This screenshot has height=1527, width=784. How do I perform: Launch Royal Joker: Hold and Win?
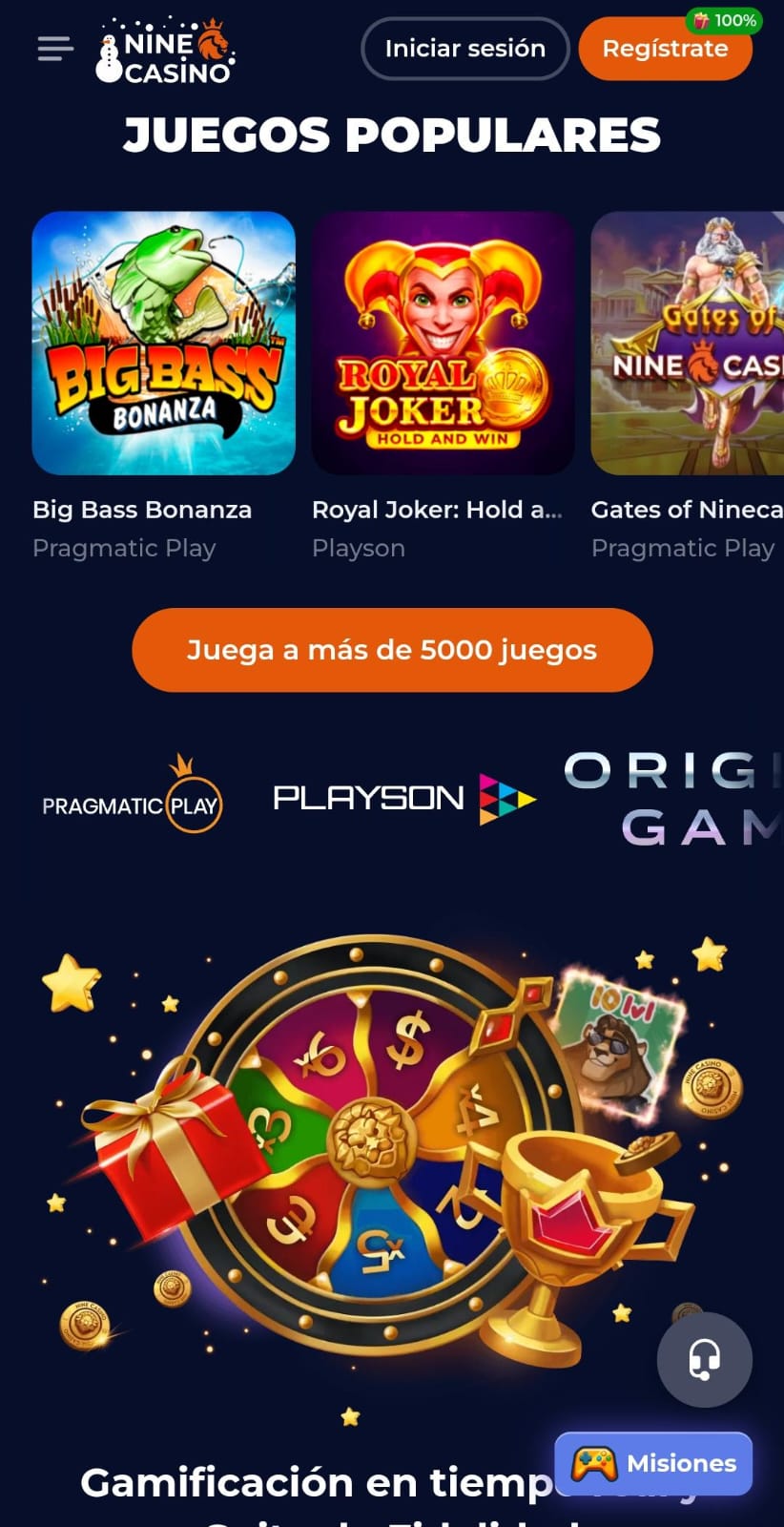443,344
